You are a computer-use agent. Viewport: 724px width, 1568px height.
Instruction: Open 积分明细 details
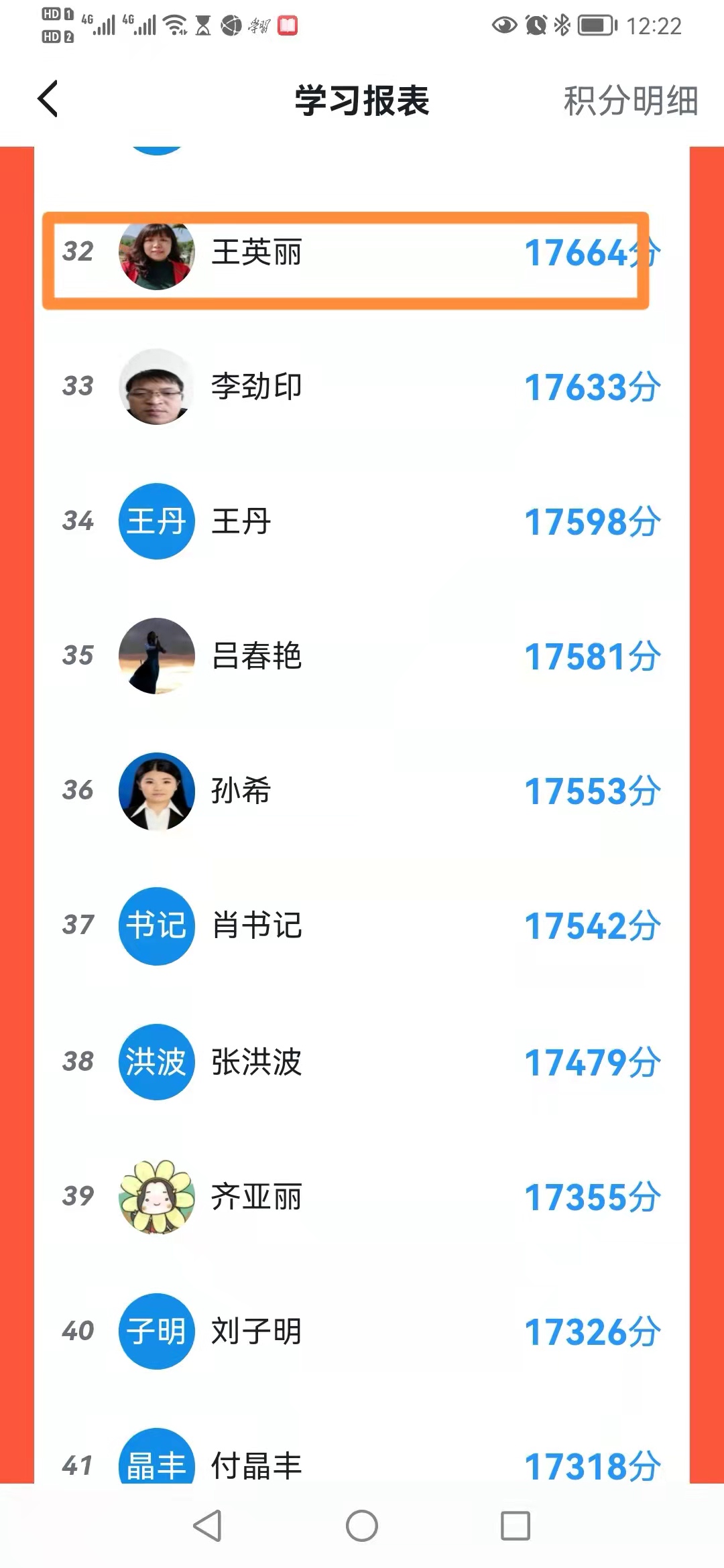point(630,101)
